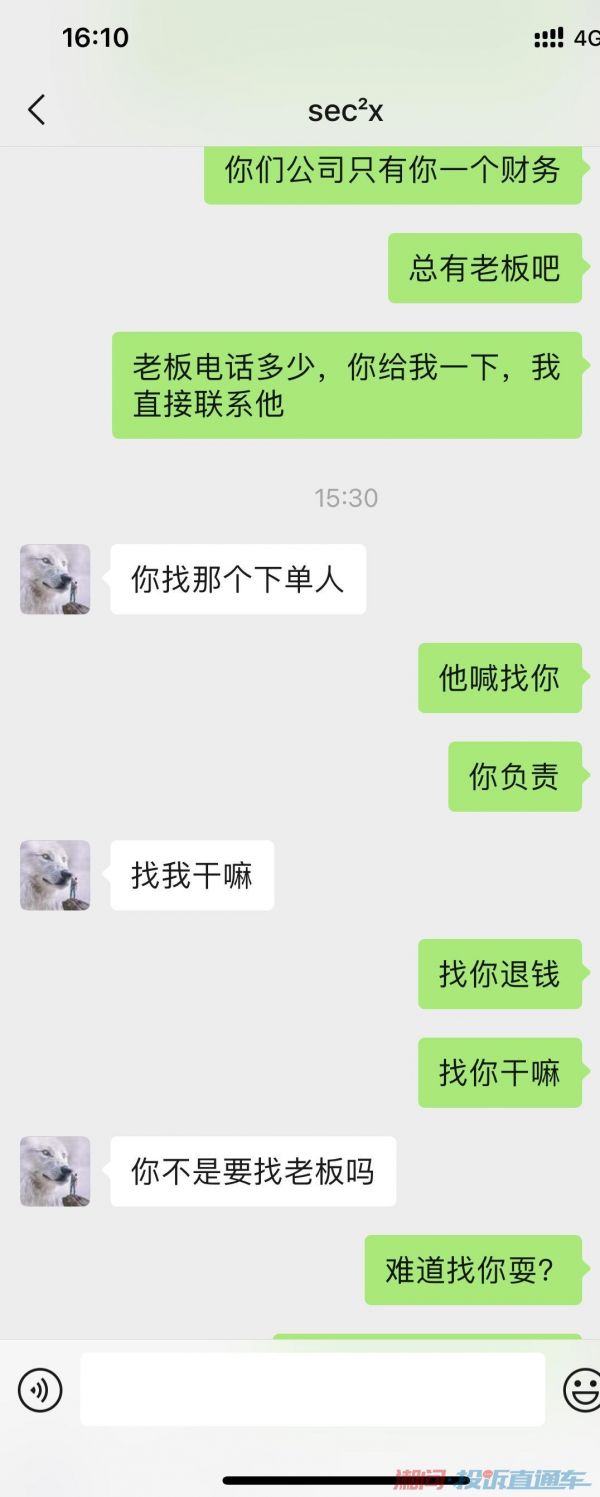
Task: Open the emoji picker
Action: [x=582, y=1390]
